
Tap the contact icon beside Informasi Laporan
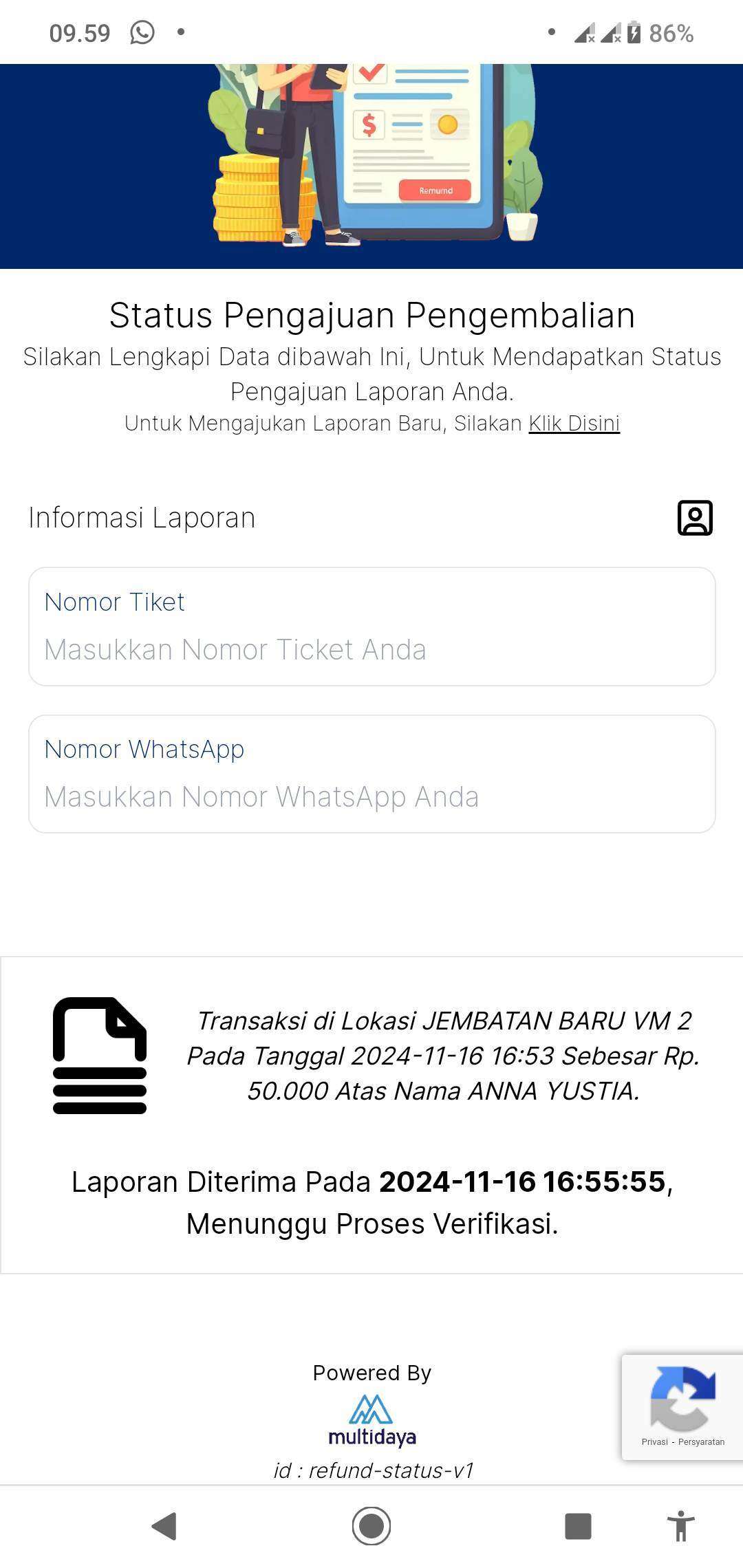pos(695,518)
